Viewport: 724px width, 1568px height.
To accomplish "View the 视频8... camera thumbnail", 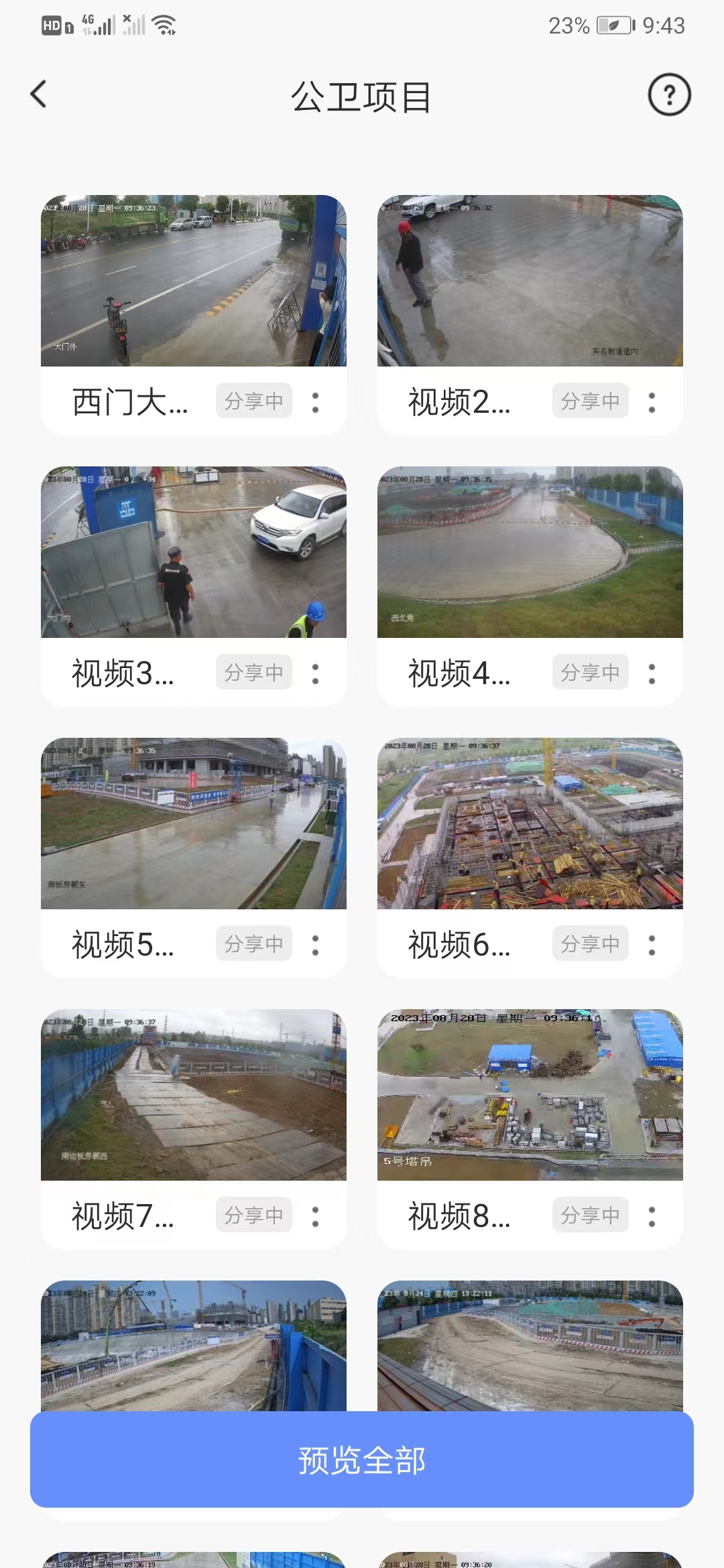I will click(530, 1095).
